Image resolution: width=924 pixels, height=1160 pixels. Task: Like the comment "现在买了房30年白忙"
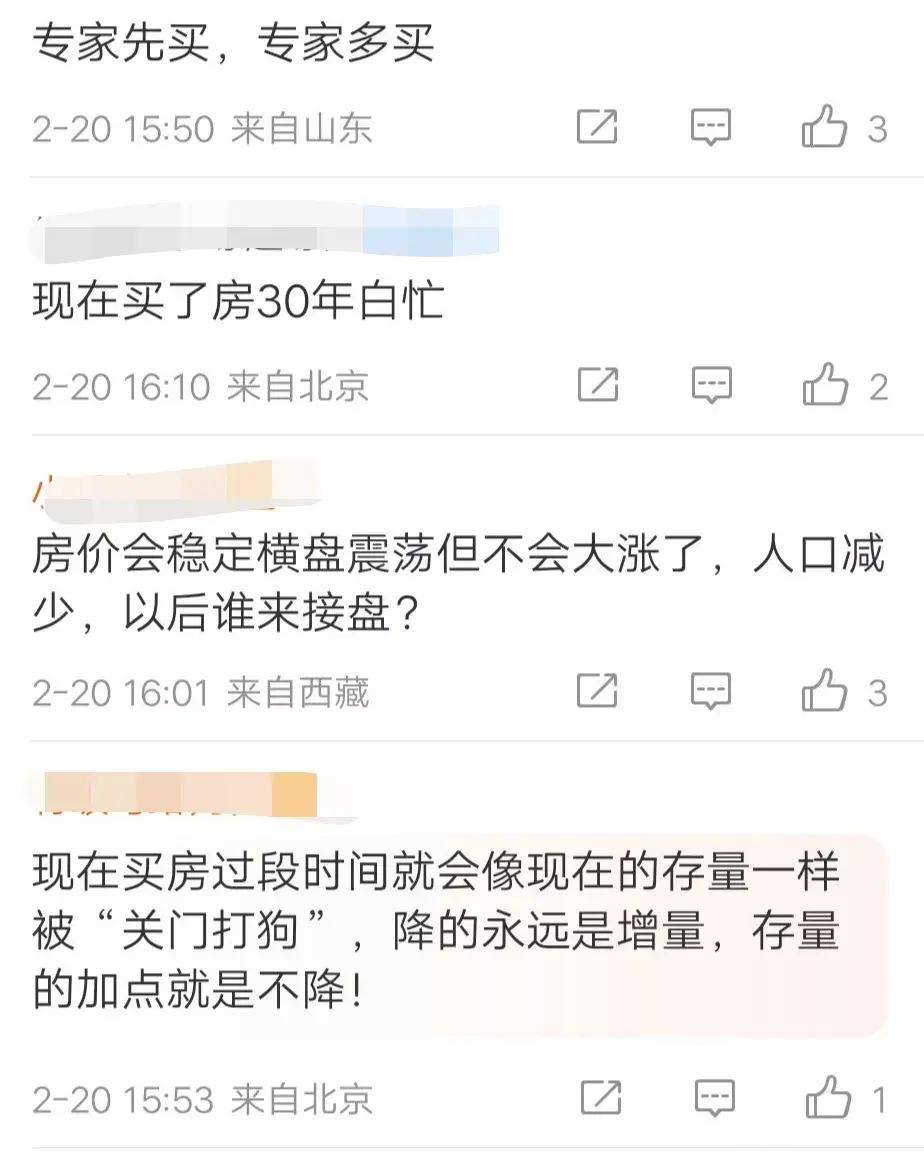pos(825,386)
